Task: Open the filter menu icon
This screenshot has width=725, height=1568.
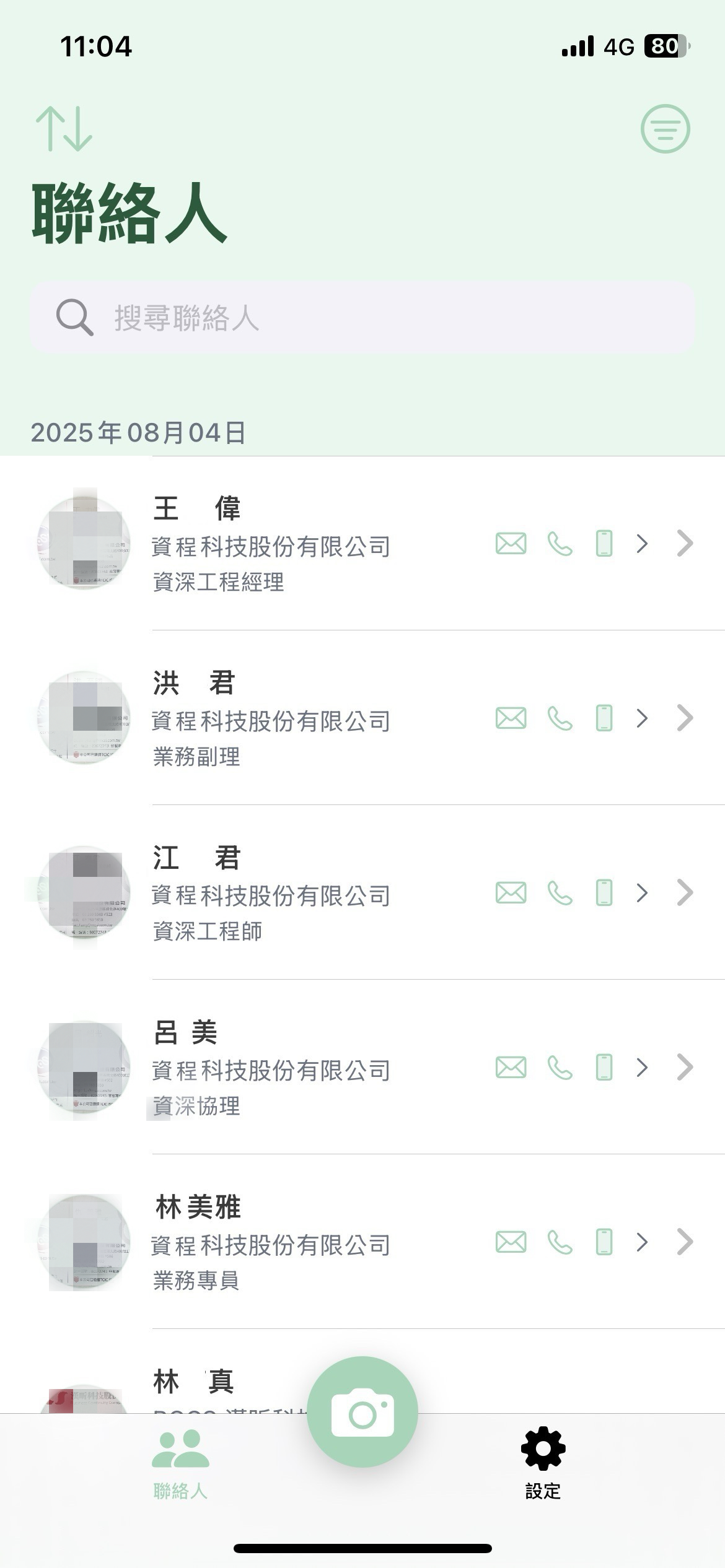Action: [x=665, y=129]
